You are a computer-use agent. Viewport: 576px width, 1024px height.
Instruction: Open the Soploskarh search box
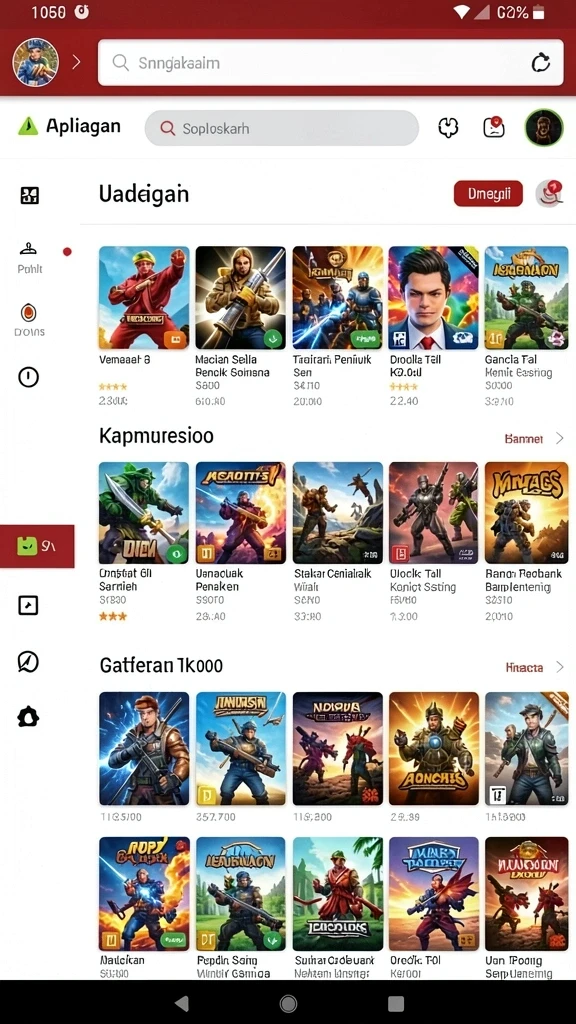281,128
